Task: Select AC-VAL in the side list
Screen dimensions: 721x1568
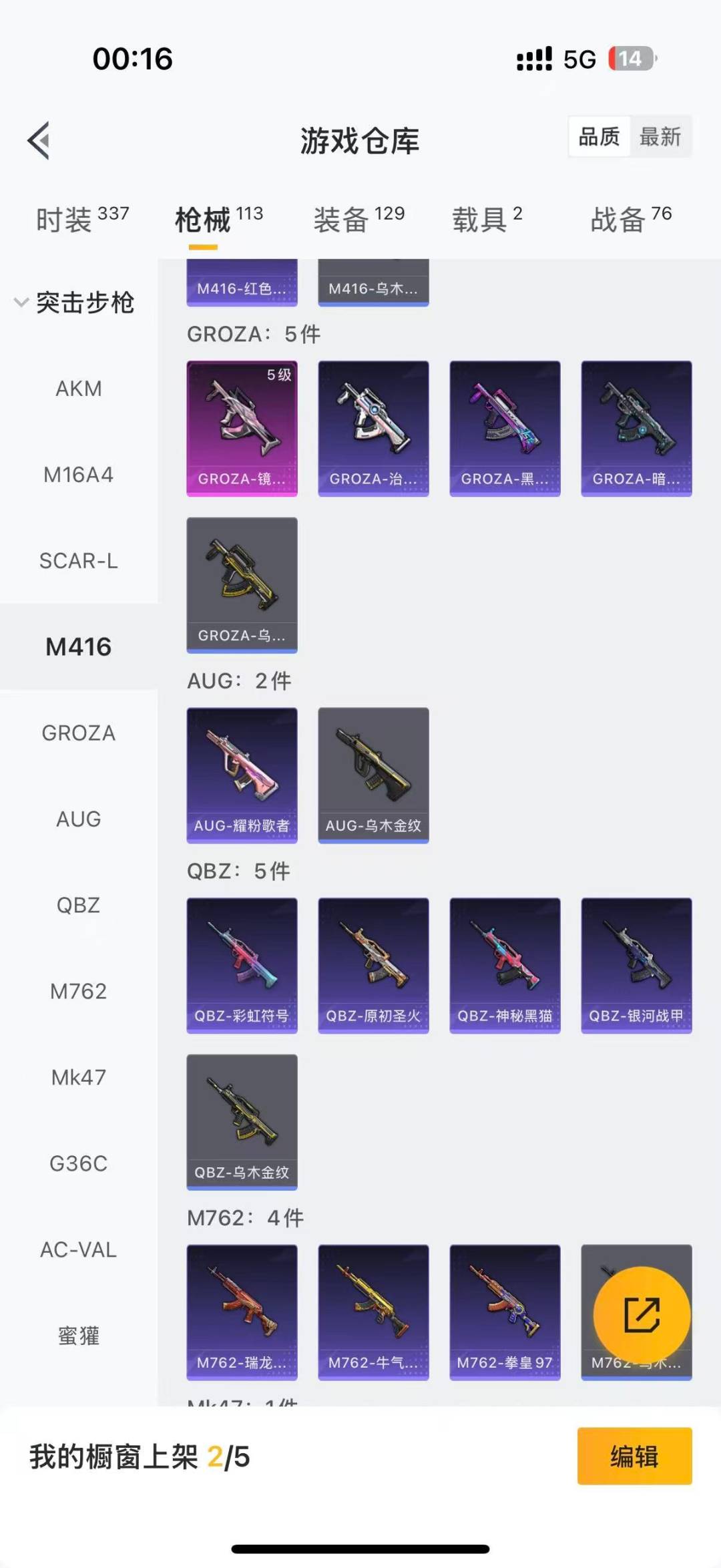Action: (79, 1249)
